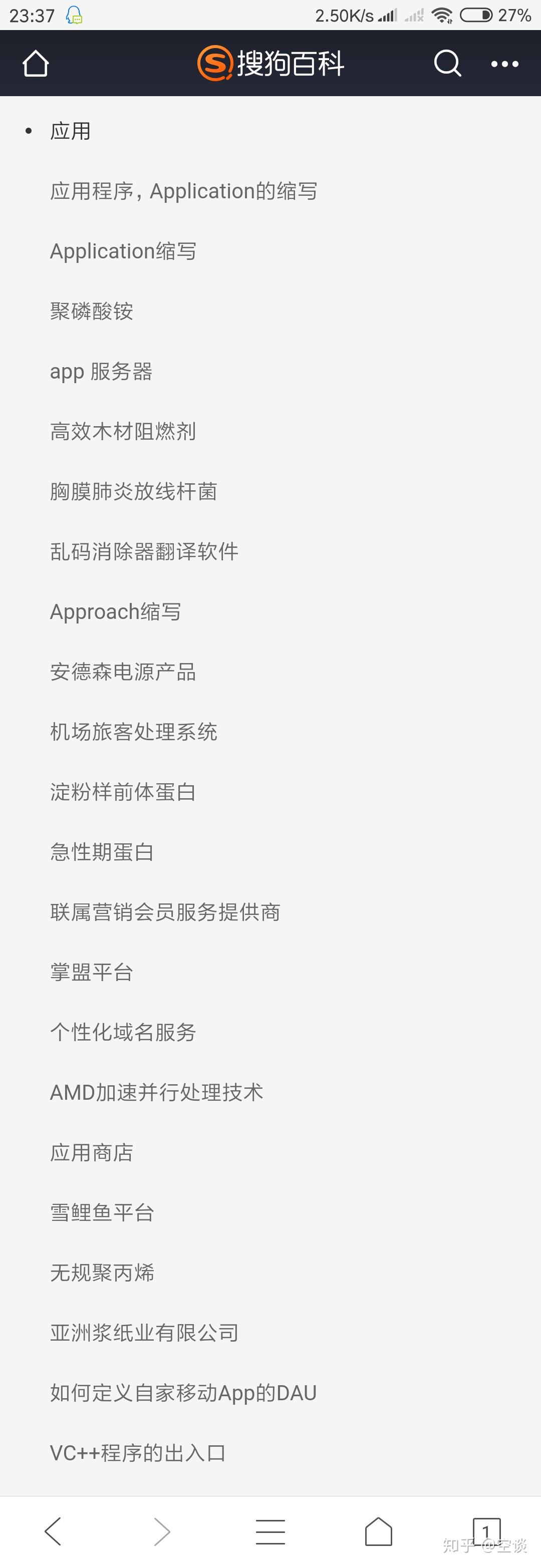
Task: Open VC++程序的出入口 entry
Action: tap(138, 1453)
